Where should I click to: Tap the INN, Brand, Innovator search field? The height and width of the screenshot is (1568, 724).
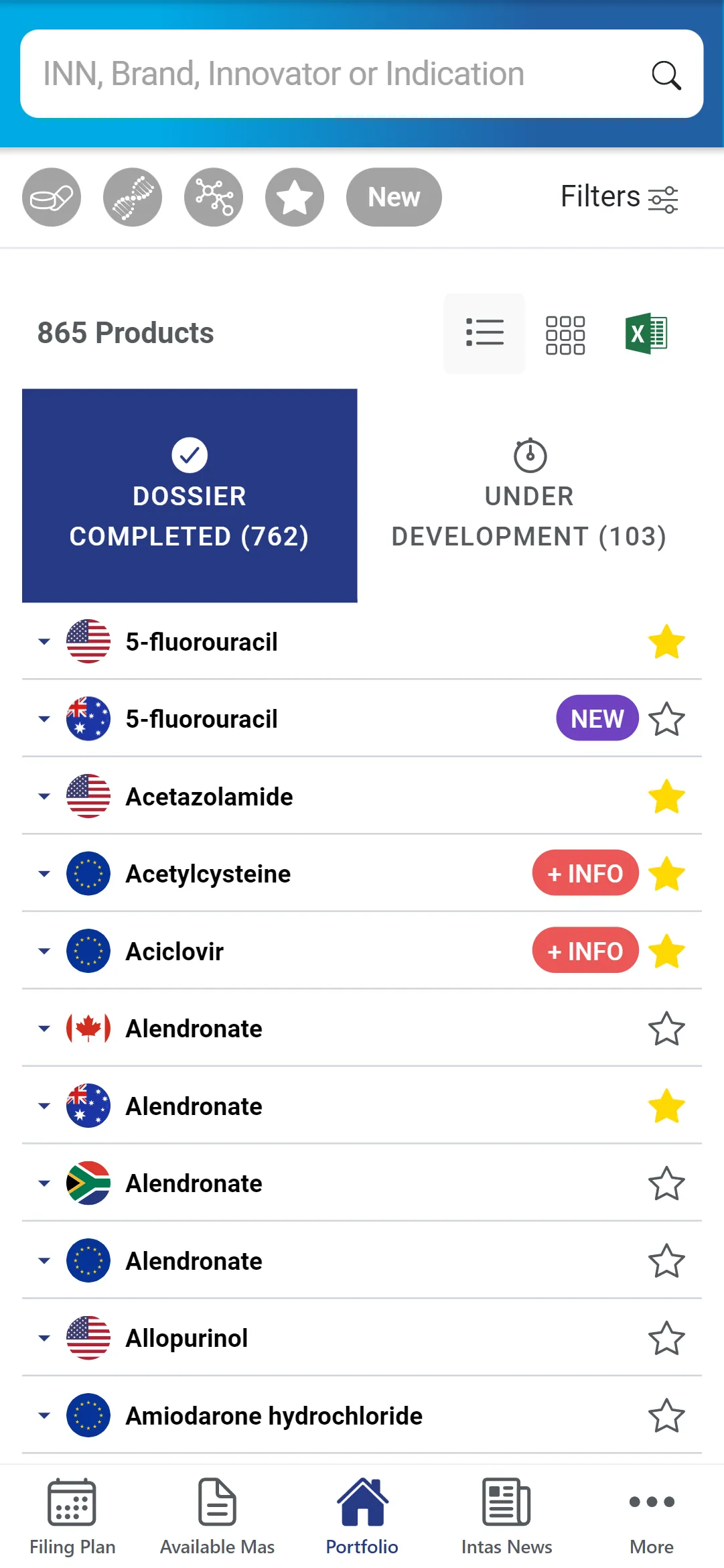point(362,74)
